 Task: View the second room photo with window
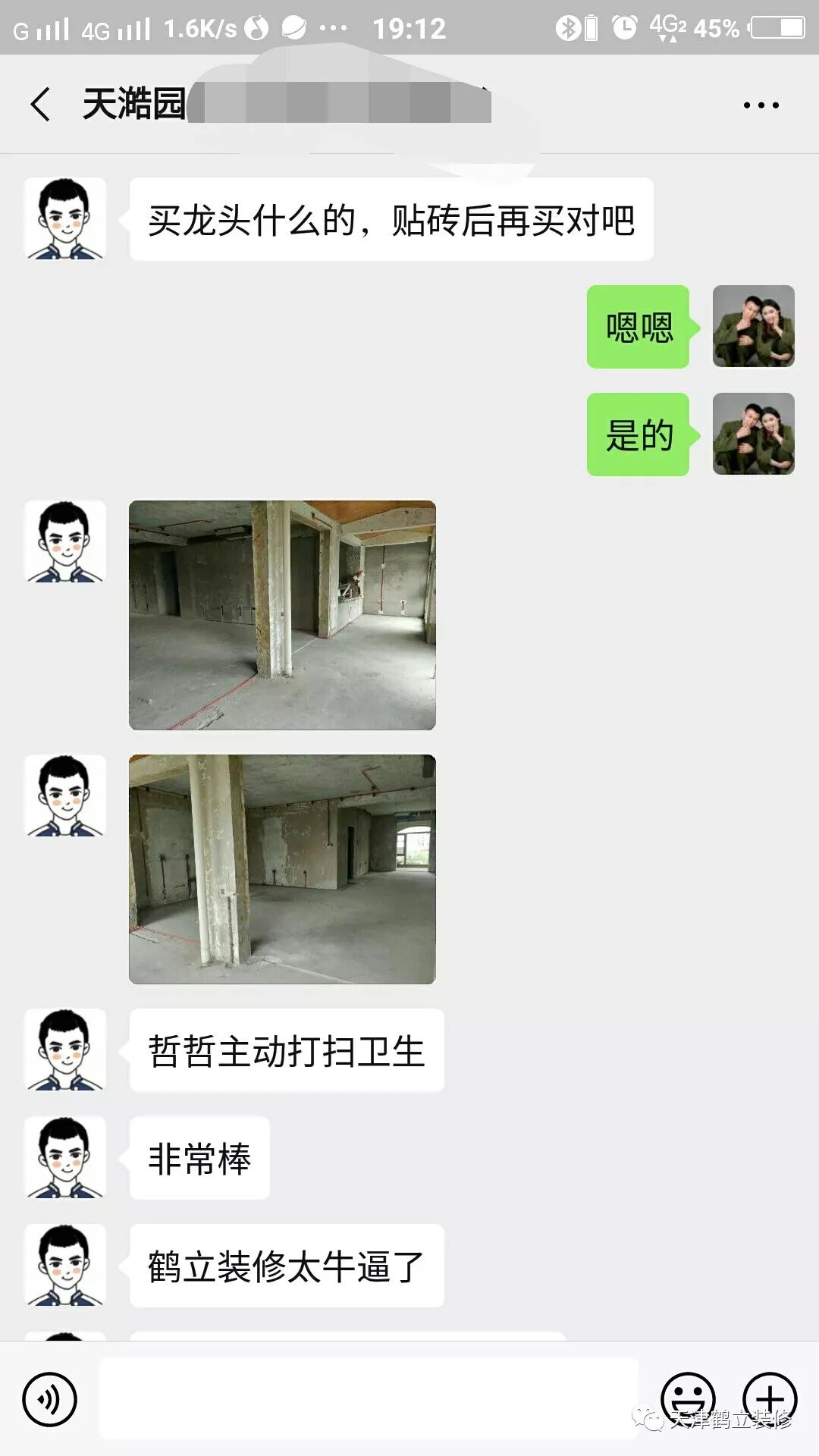point(282,869)
